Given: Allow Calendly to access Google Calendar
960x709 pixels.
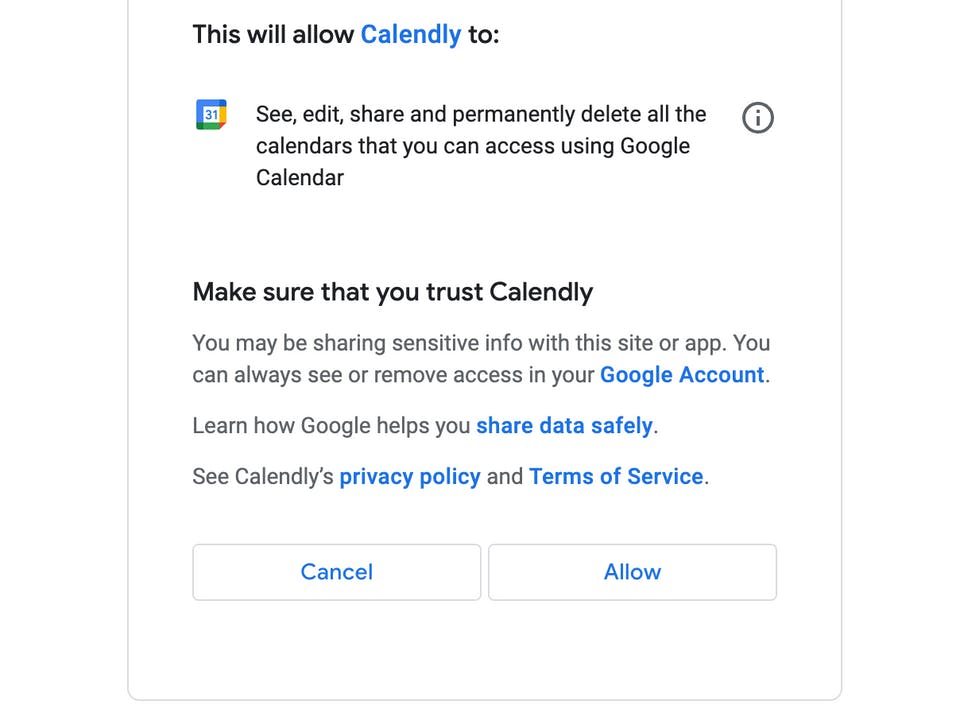Looking at the screenshot, I should tap(632, 572).
